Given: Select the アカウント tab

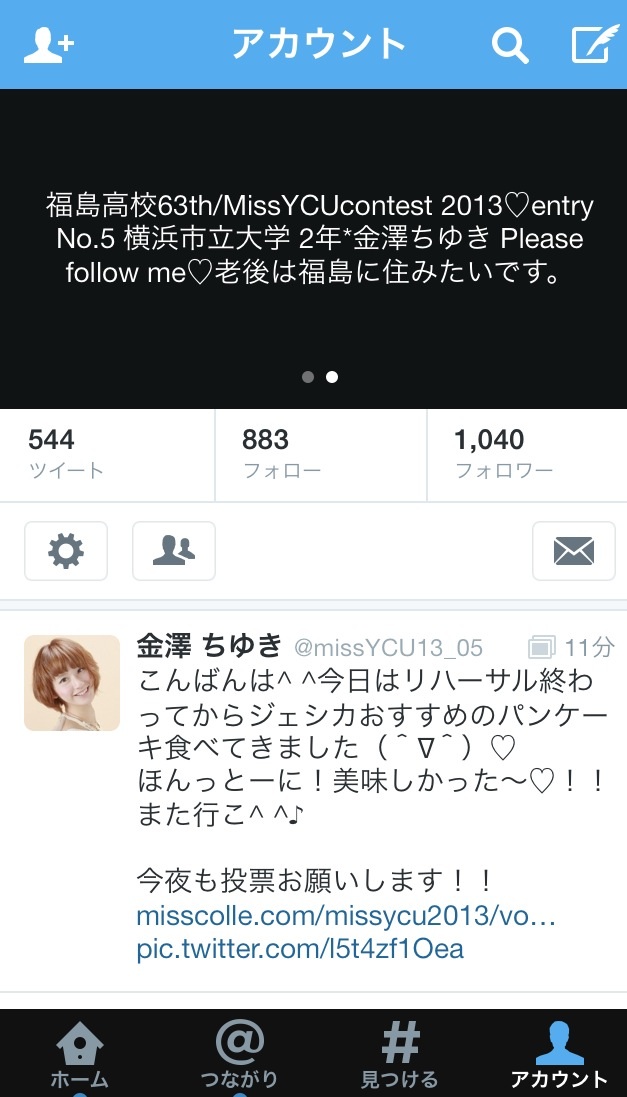Looking at the screenshot, I should point(559,1053).
